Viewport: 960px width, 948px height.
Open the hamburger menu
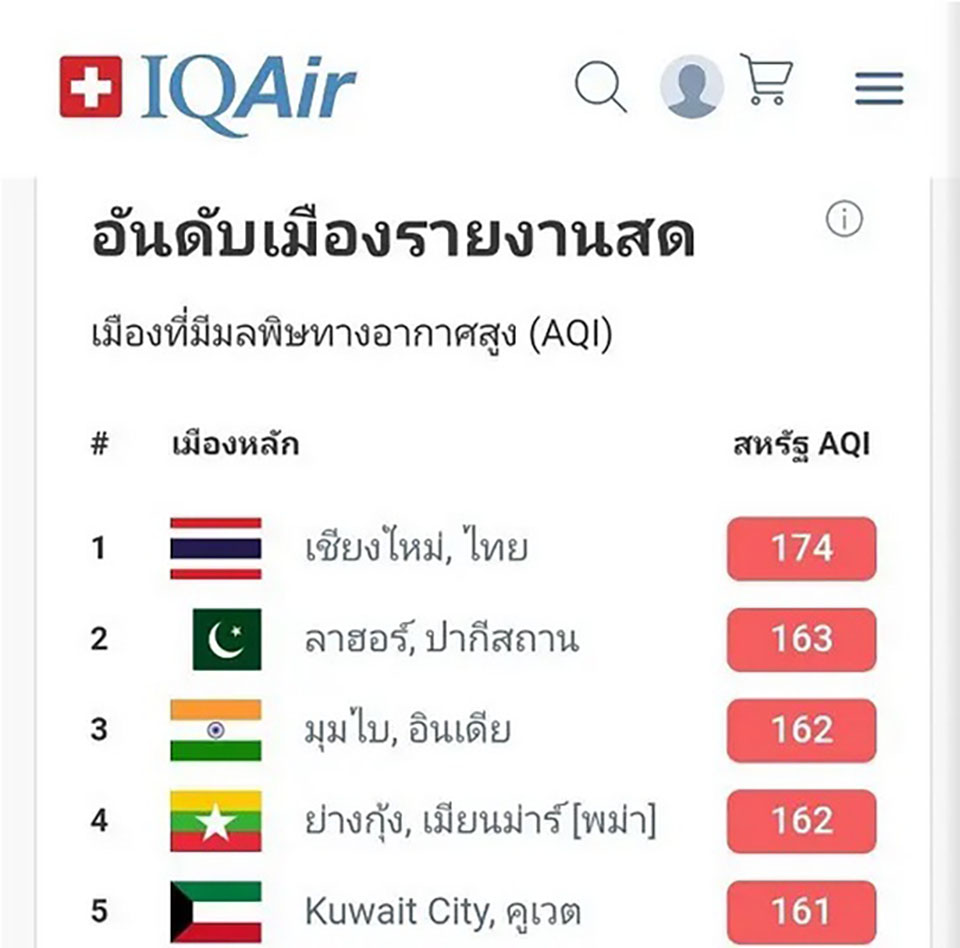click(x=879, y=89)
